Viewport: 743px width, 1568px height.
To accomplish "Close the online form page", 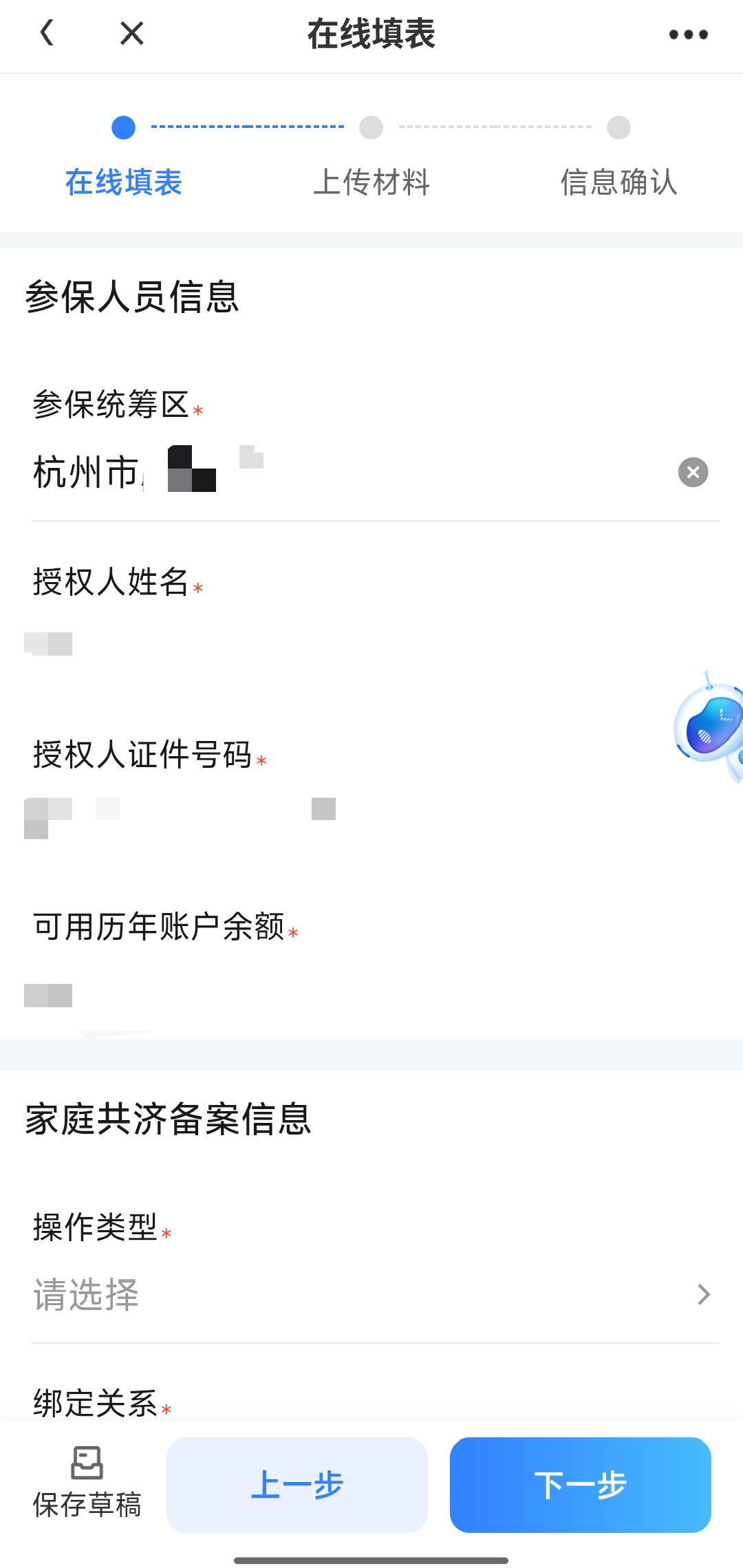I will (x=131, y=33).
